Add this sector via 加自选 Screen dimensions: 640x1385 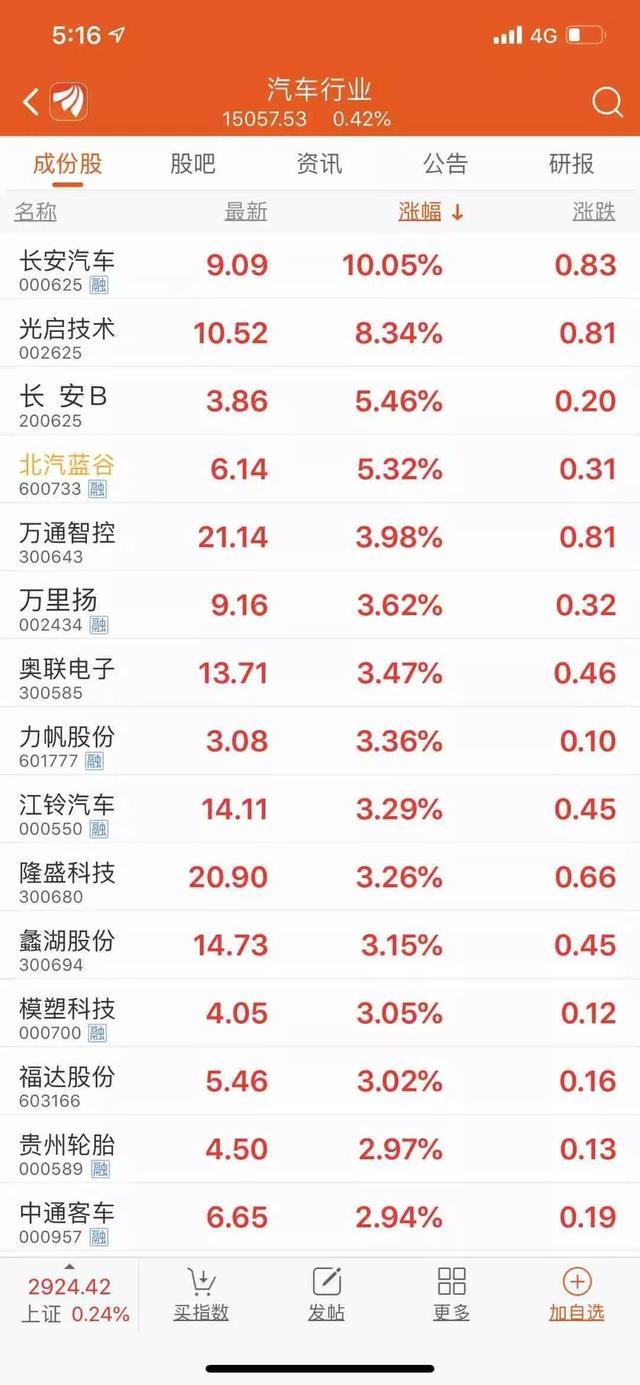[577, 1295]
